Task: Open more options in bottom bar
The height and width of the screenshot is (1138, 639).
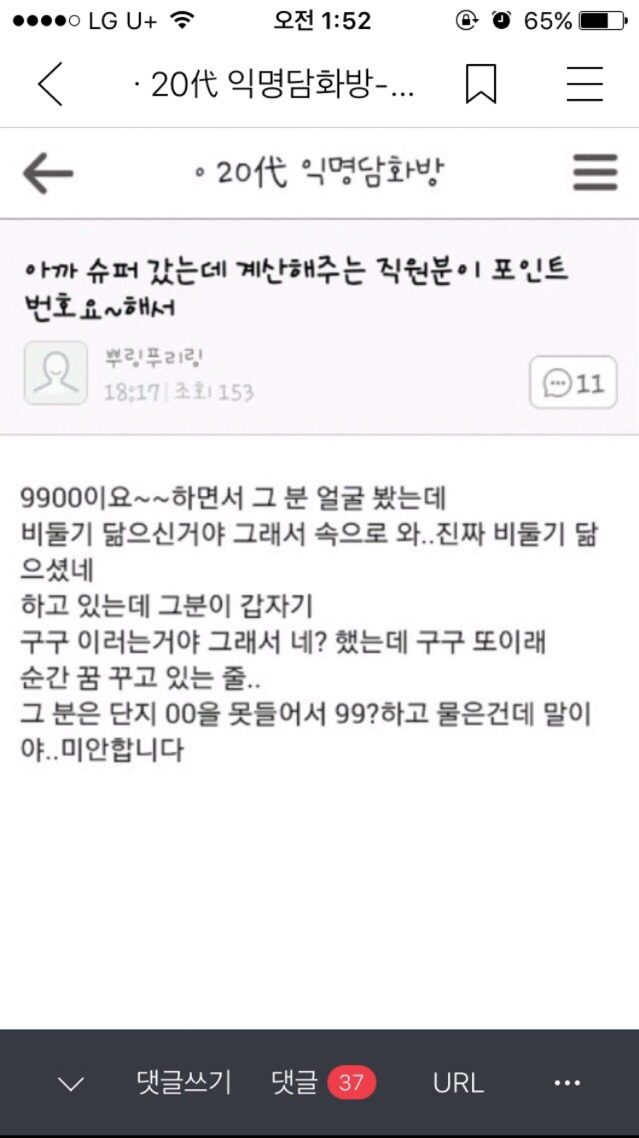Action: pos(567,1082)
